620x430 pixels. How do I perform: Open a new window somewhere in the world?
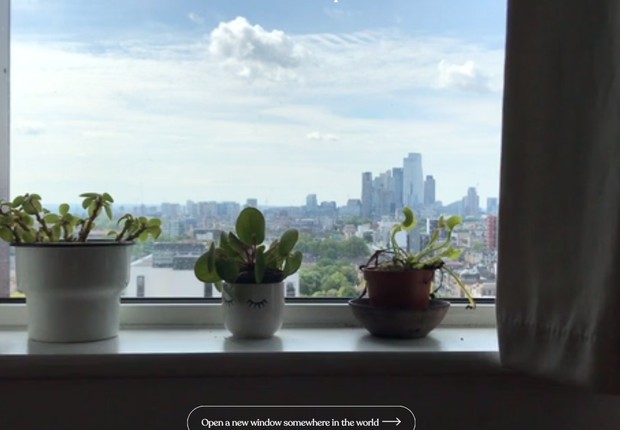300,421
